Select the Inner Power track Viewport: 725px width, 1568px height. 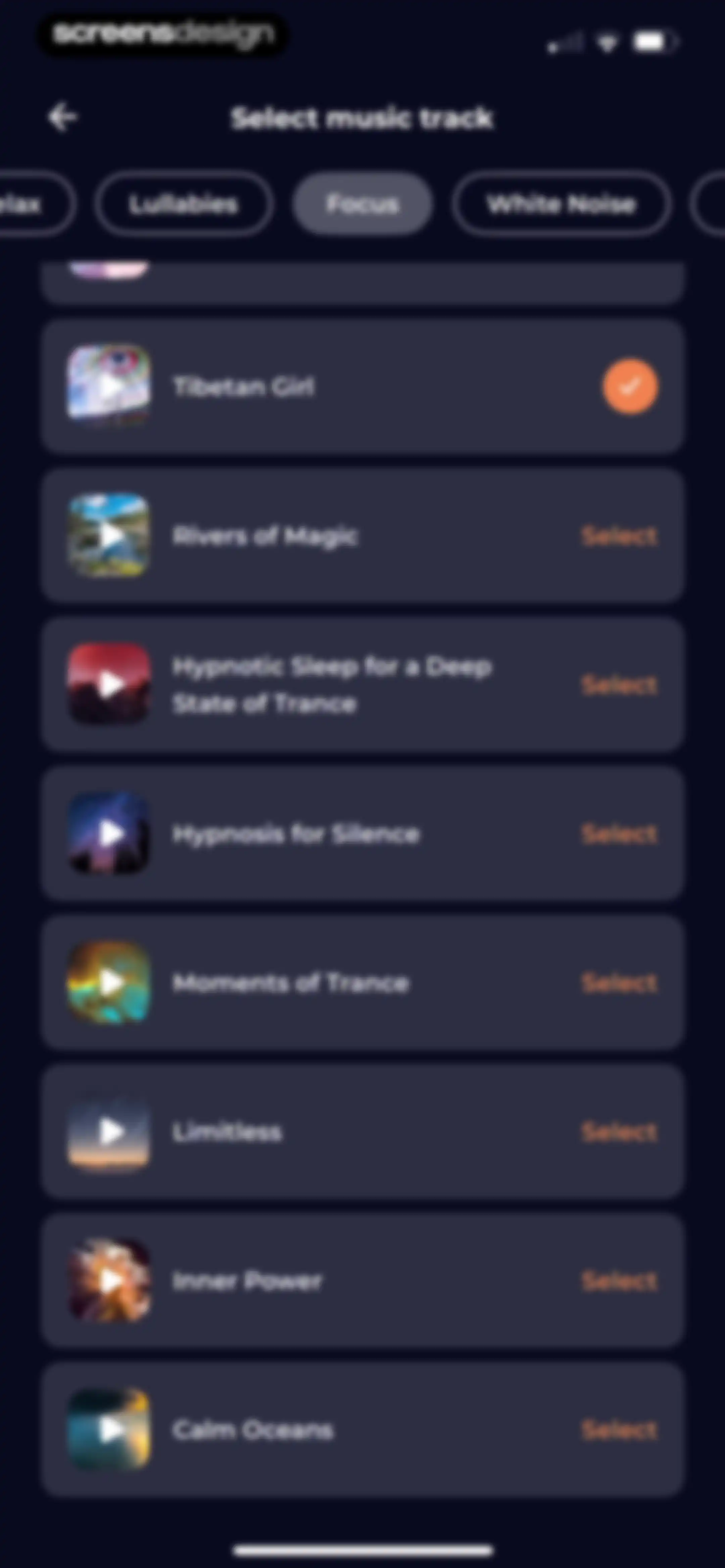tap(620, 1281)
